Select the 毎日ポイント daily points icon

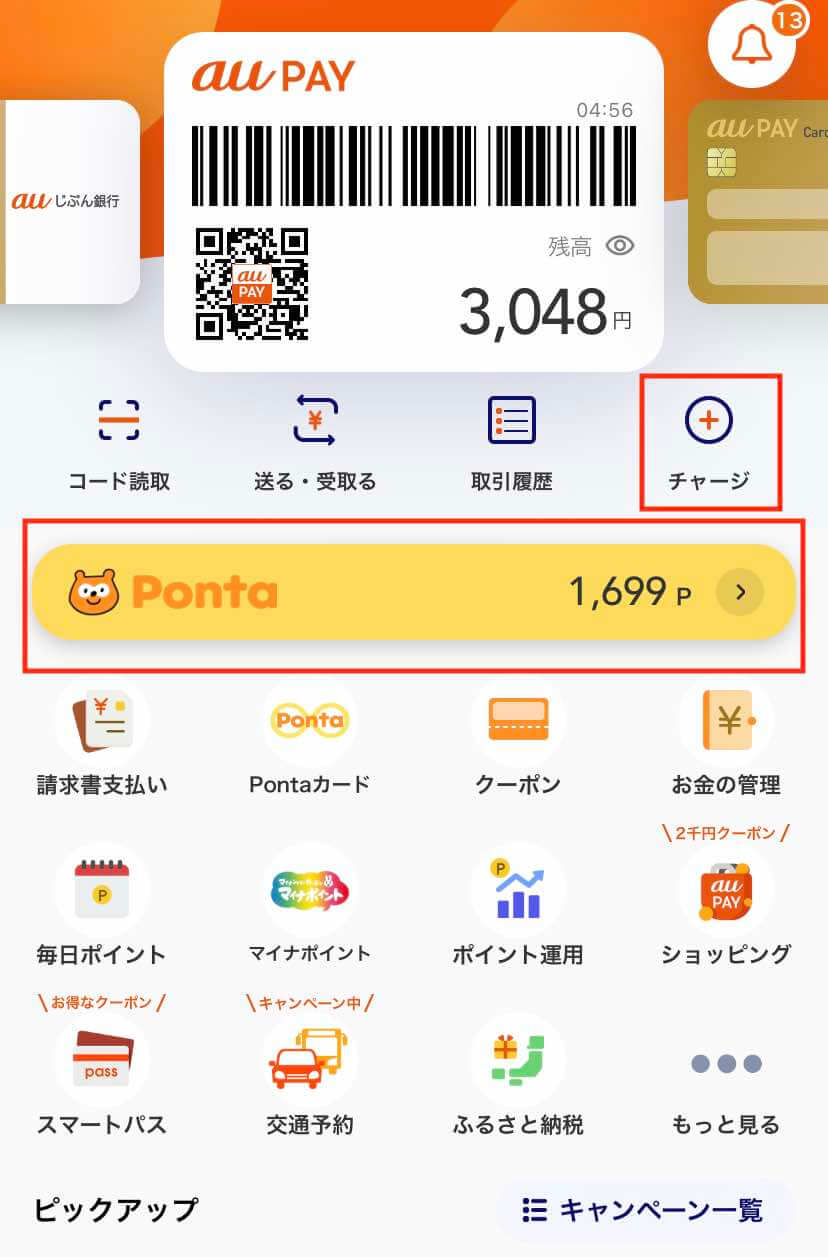tap(101, 890)
